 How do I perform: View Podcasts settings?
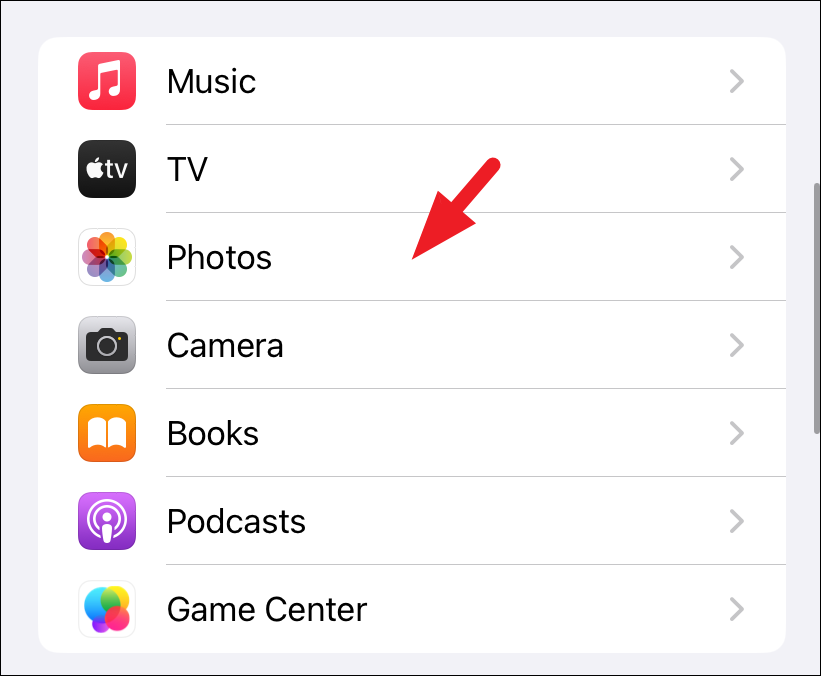[x=236, y=521]
